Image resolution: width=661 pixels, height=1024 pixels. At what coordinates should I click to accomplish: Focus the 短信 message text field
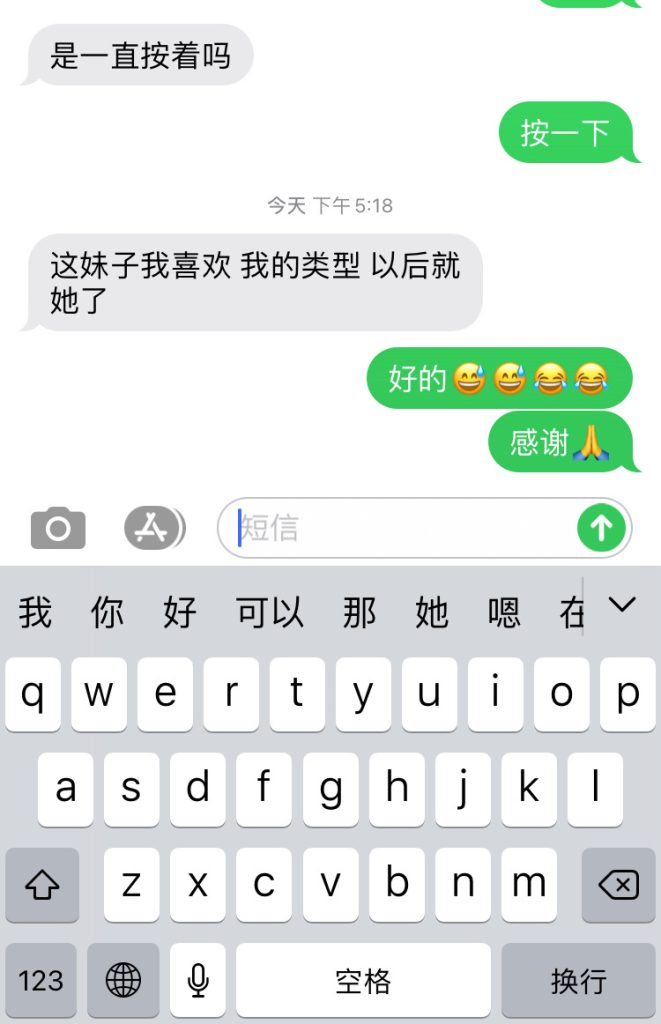click(400, 528)
